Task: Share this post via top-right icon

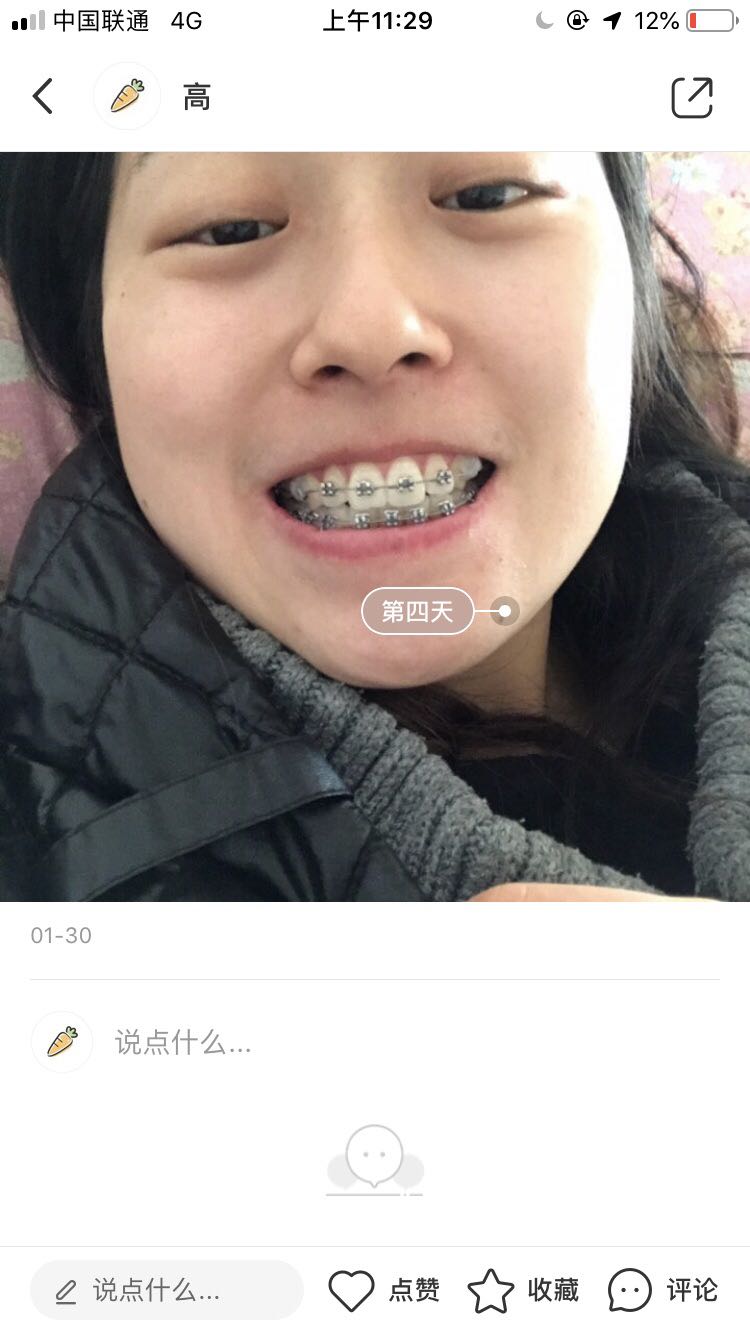Action: pos(692,97)
